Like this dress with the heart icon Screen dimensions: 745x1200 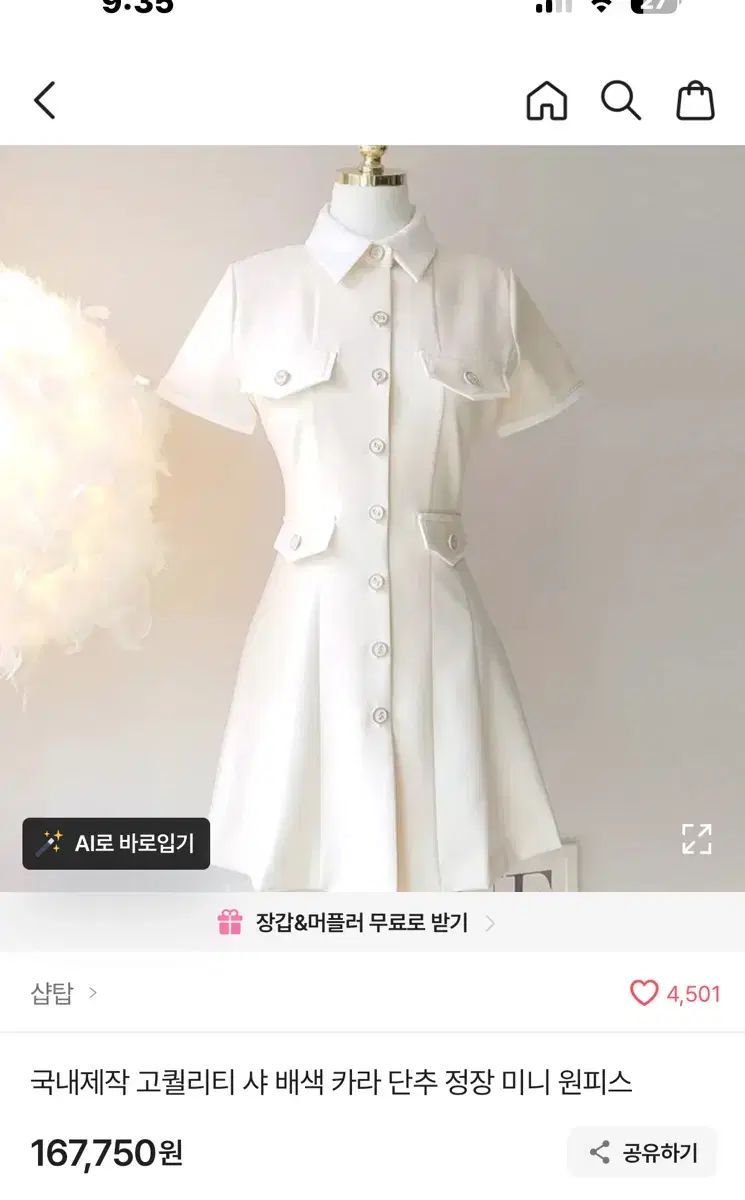644,993
